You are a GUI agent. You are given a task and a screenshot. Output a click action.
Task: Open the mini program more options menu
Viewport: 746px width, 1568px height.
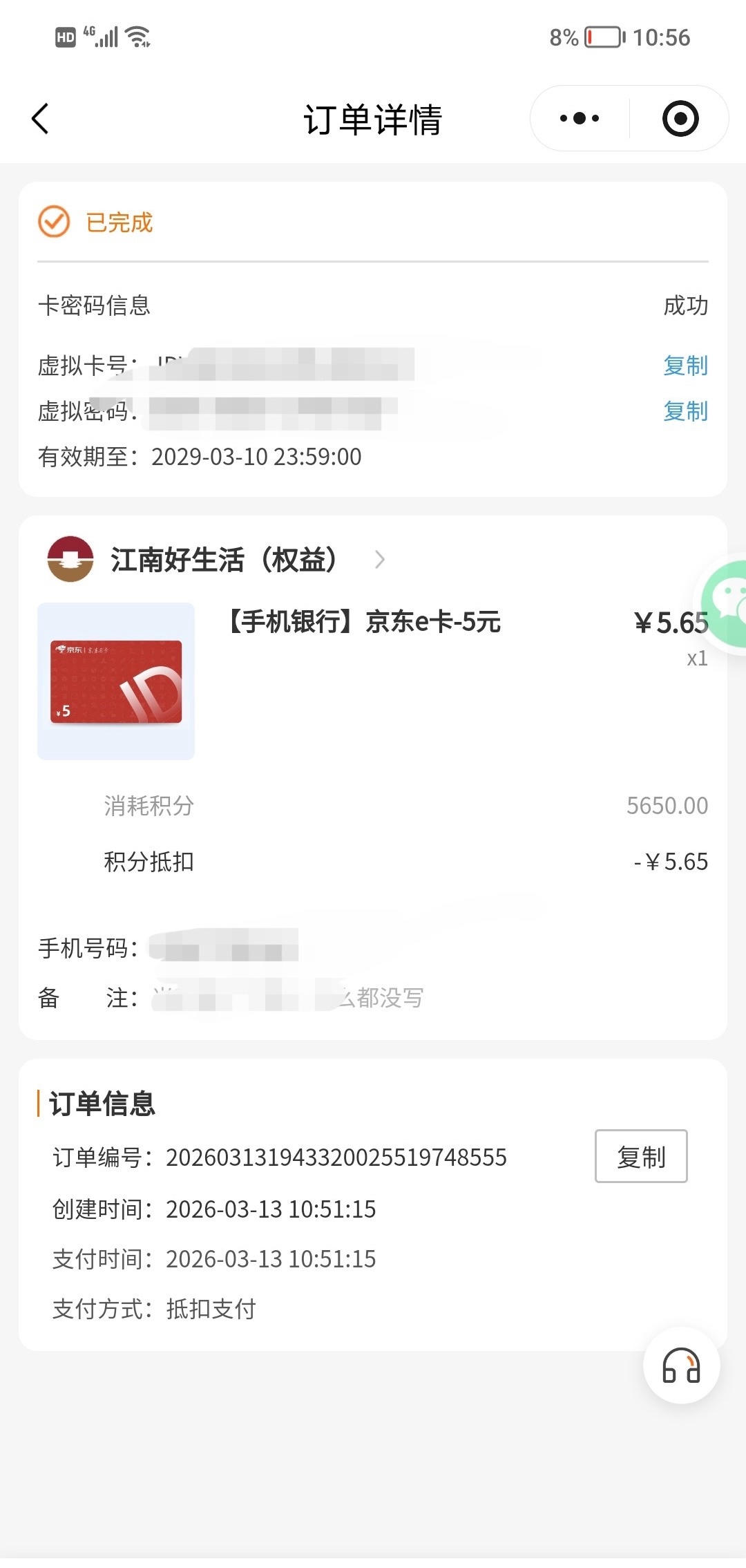click(x=580, y=119)
